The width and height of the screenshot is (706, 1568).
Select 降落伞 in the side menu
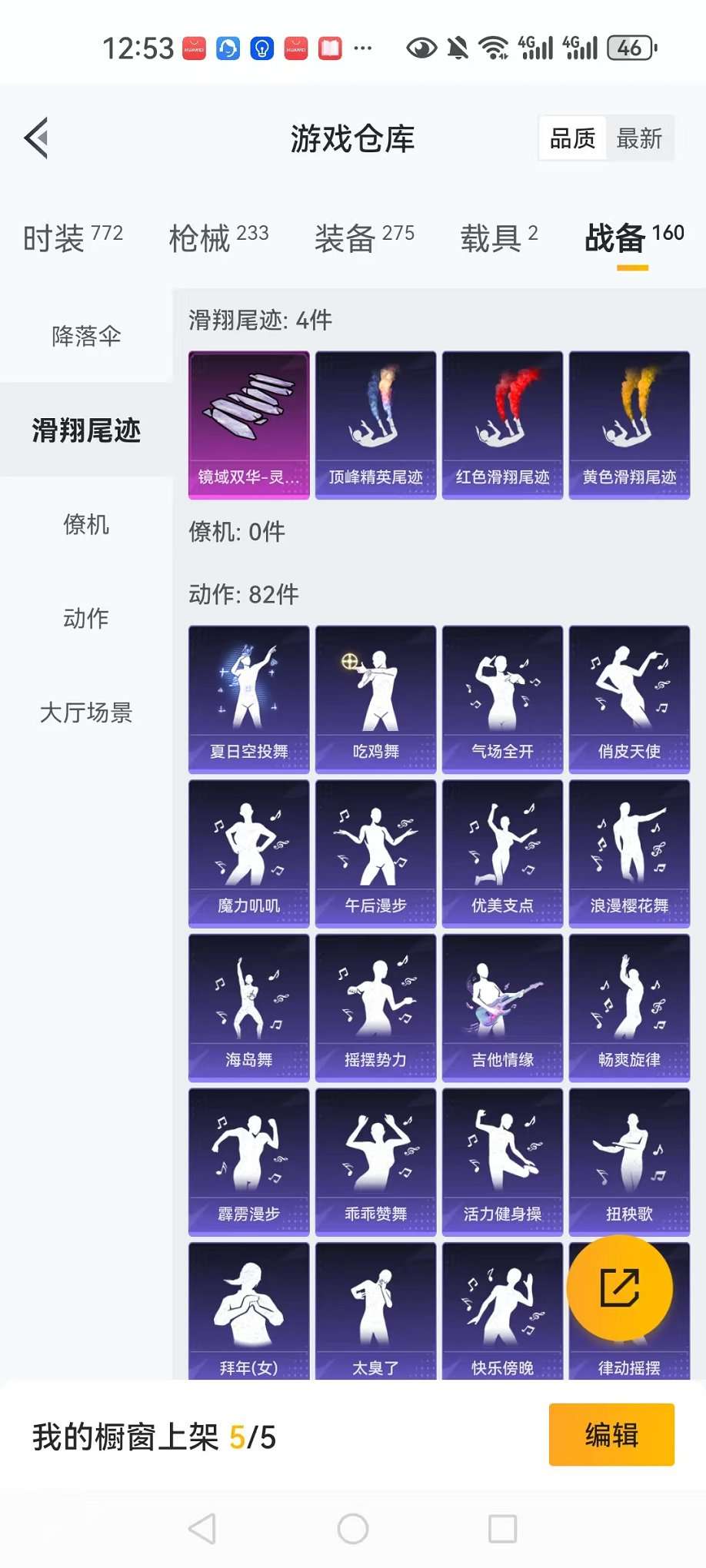click(x=86, y=336)
